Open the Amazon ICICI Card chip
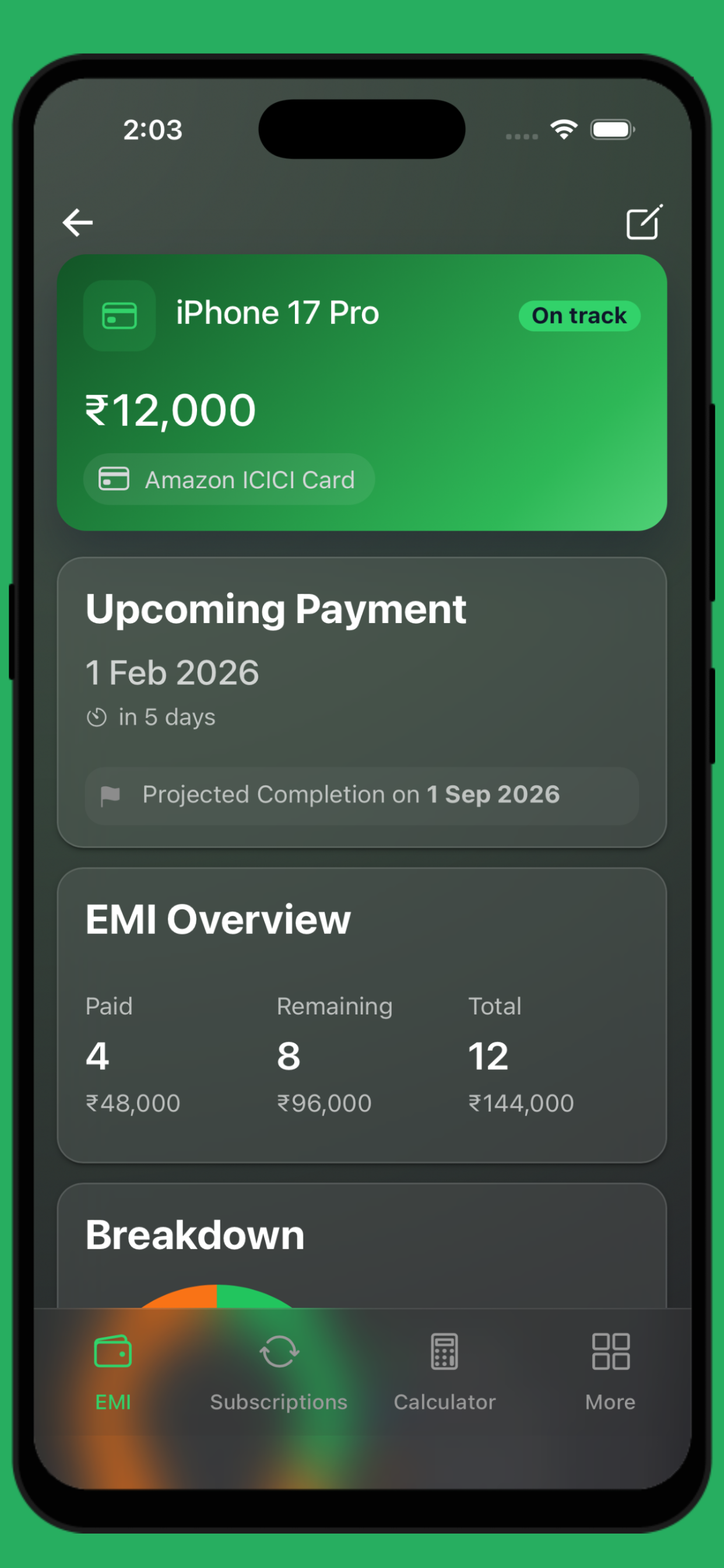This screenshot has width=724, height=1568. click(229, 479)
